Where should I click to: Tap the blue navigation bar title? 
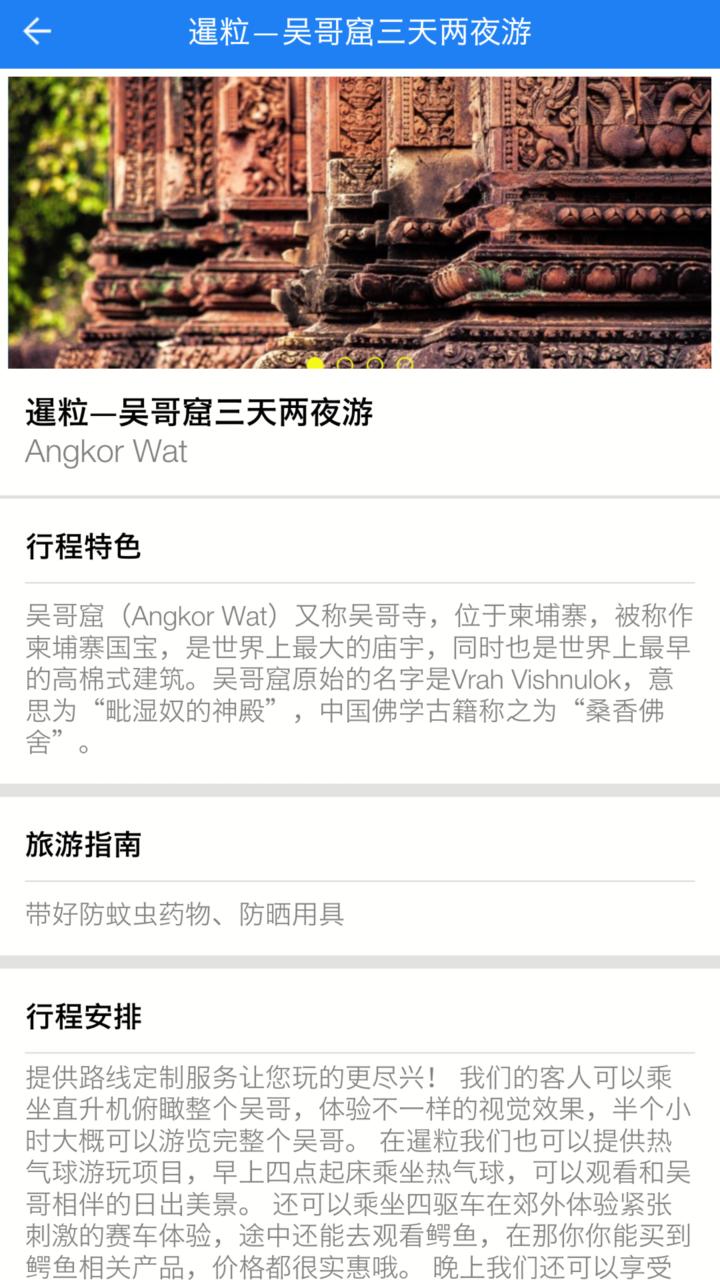pos(360,32)
